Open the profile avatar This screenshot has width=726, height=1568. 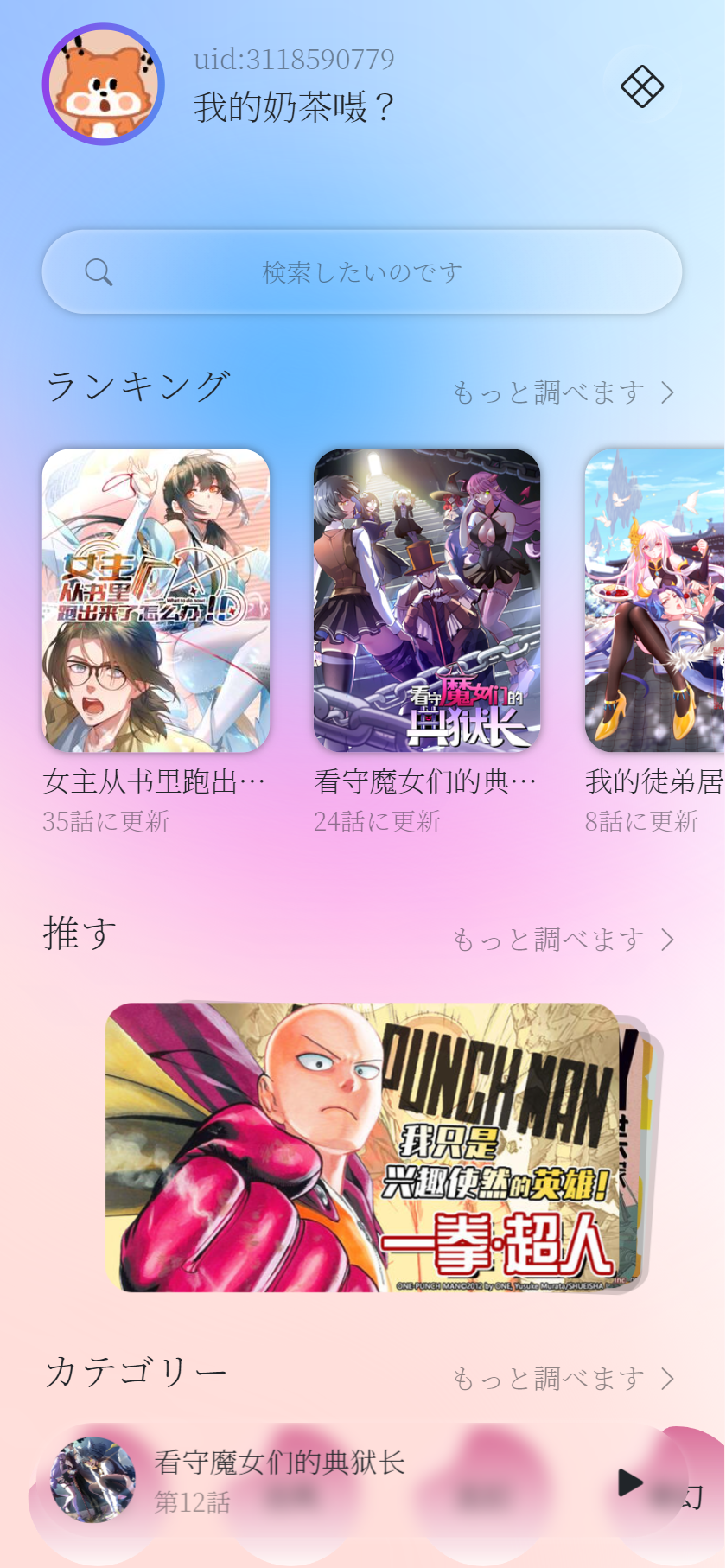tap(104, 84)
